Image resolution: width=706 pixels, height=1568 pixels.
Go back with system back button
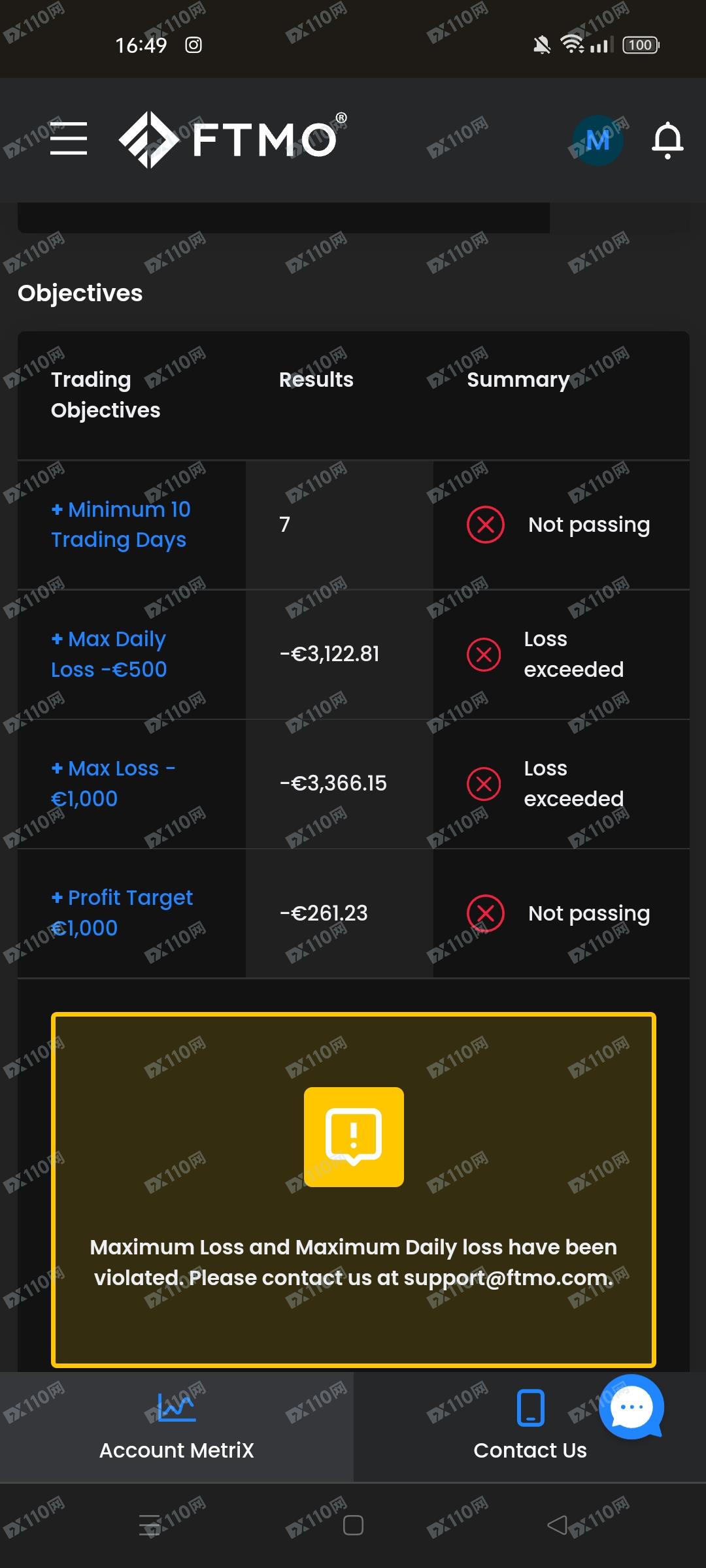[558, 1526]
